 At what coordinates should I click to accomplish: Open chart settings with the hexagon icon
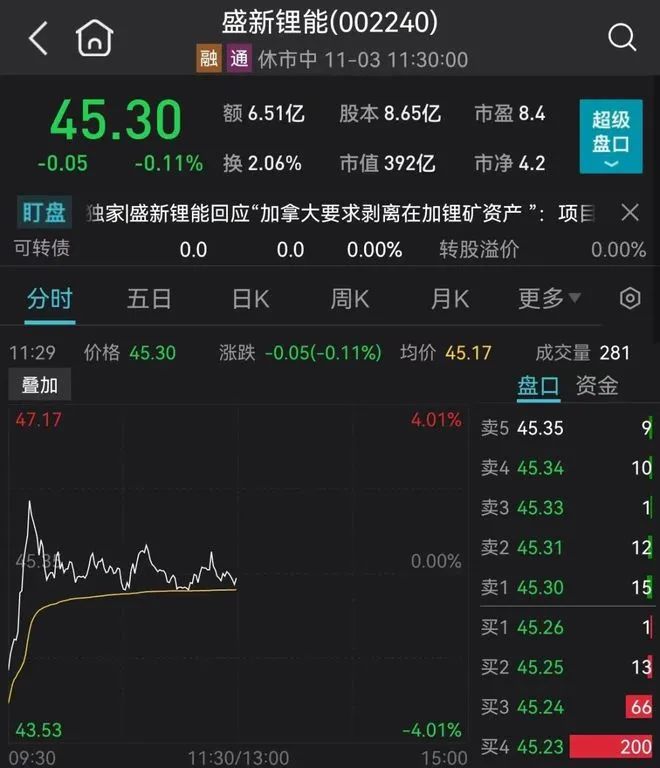629,298
